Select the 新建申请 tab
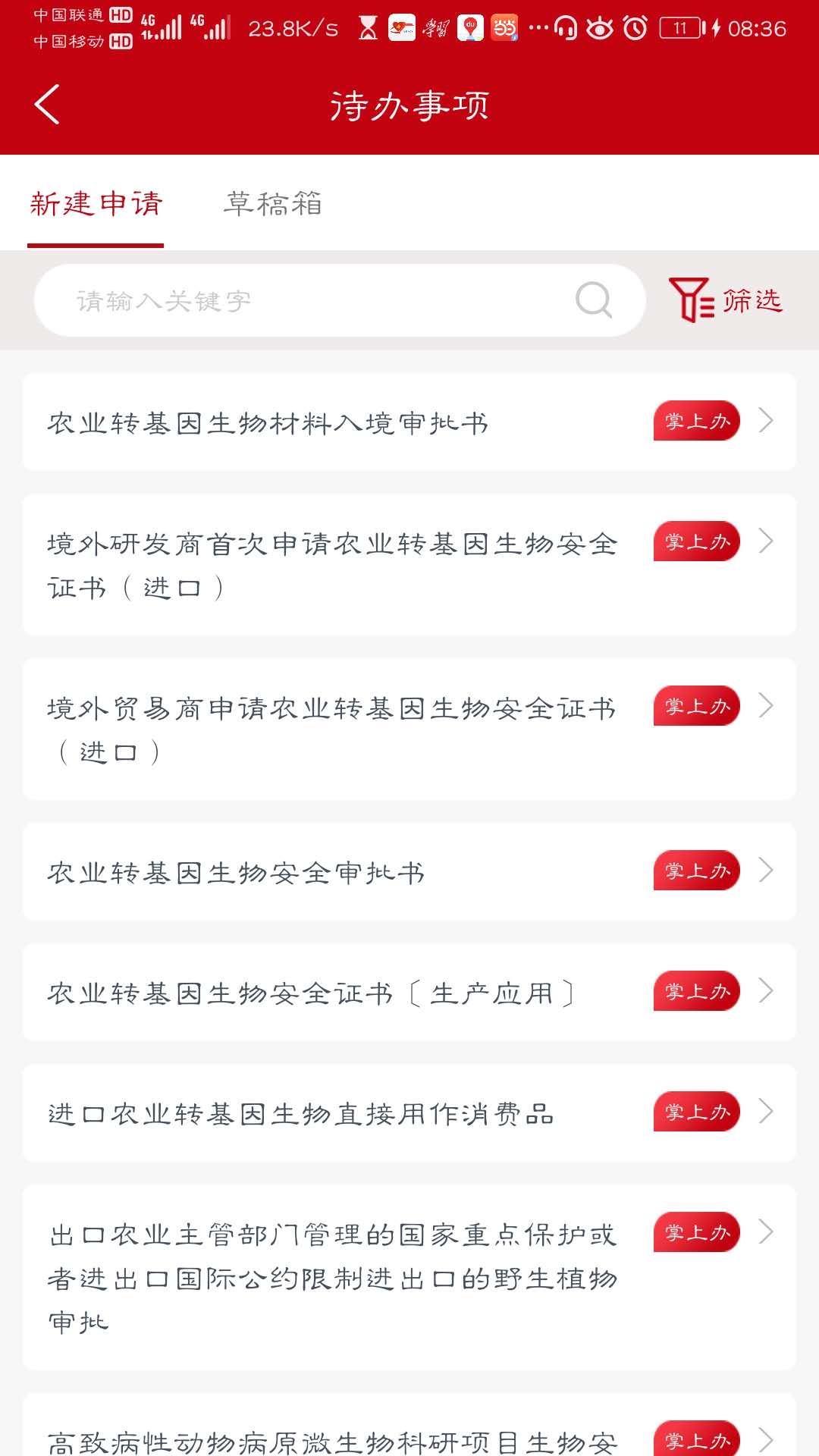Screen dimensions: 819x1456 (96, 203)
